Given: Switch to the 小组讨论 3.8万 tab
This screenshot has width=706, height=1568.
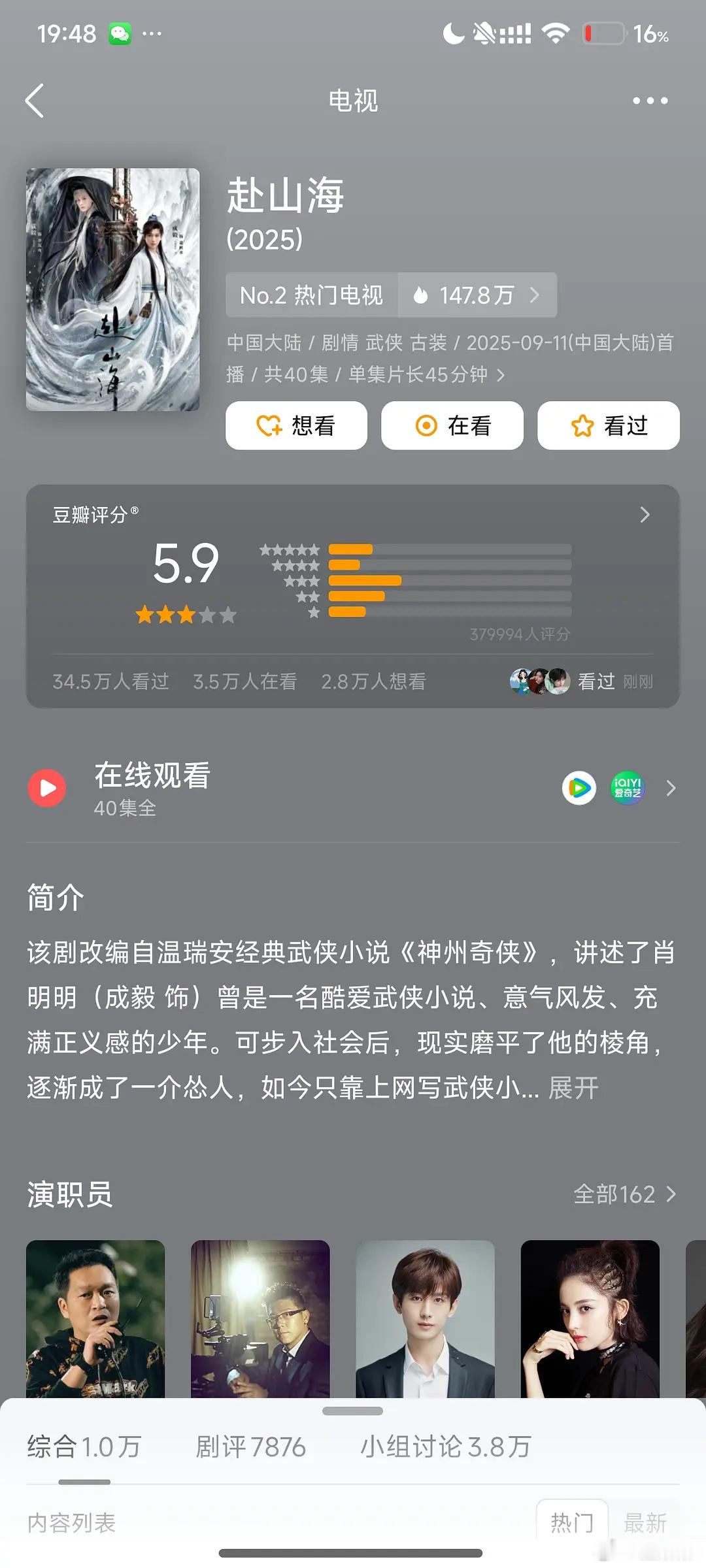Looking at the screenshot, I should (445, 1446).
